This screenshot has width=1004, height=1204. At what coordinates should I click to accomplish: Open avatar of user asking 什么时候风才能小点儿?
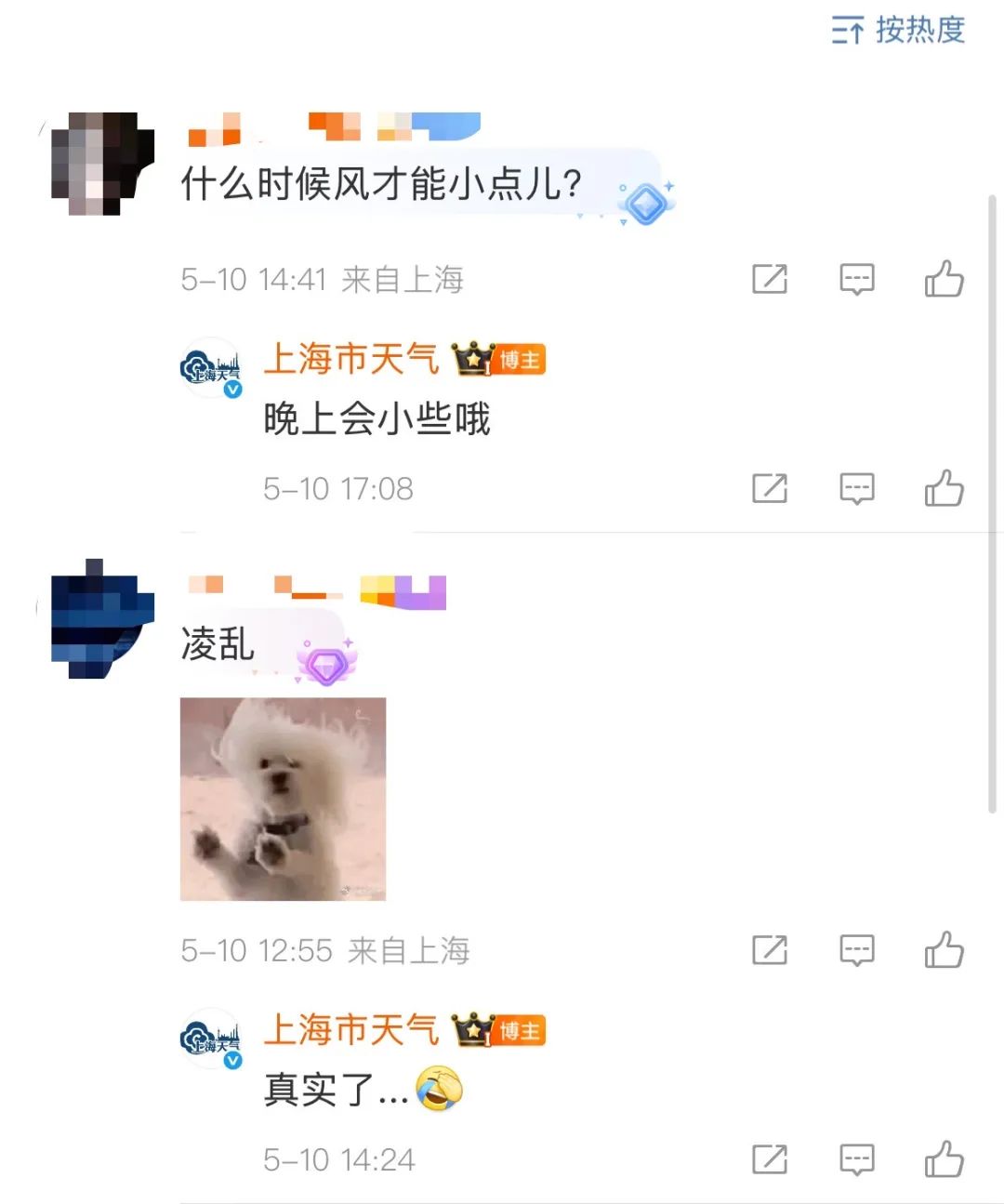click(x=101, y=164)
